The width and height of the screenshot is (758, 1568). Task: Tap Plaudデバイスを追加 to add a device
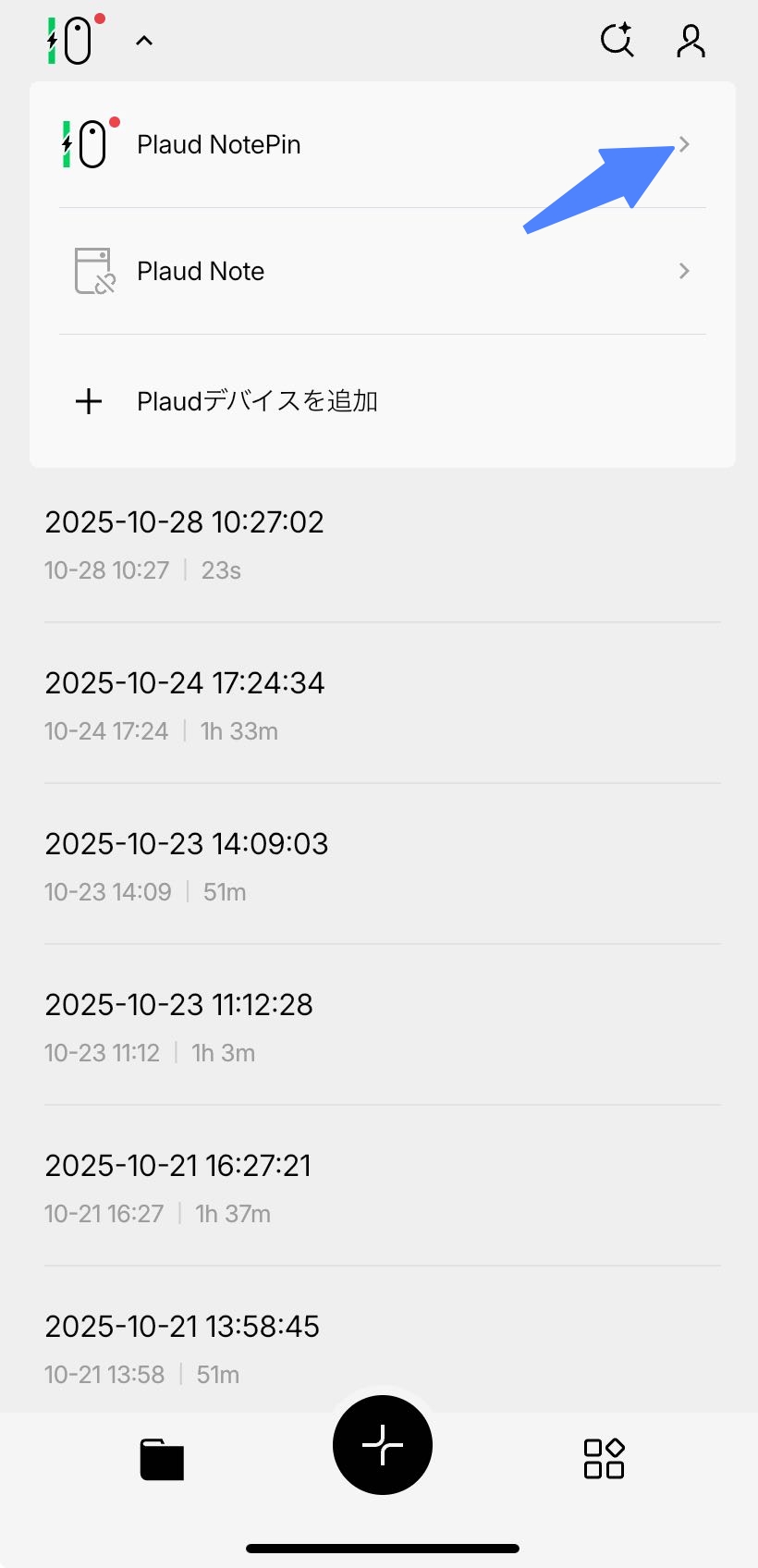click(383, 400)
